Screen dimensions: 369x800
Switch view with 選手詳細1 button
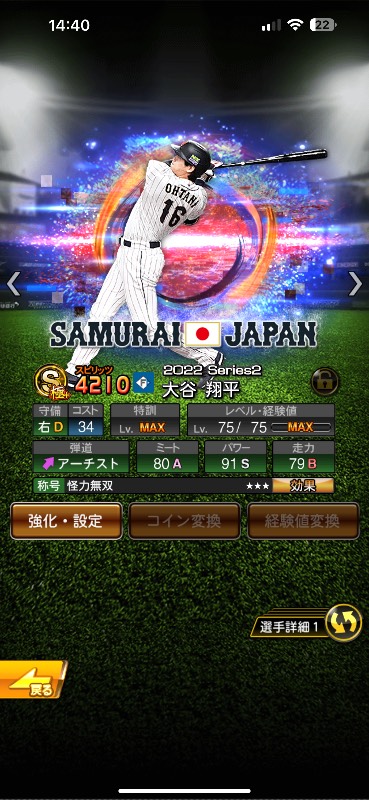[x=306, y=622]
